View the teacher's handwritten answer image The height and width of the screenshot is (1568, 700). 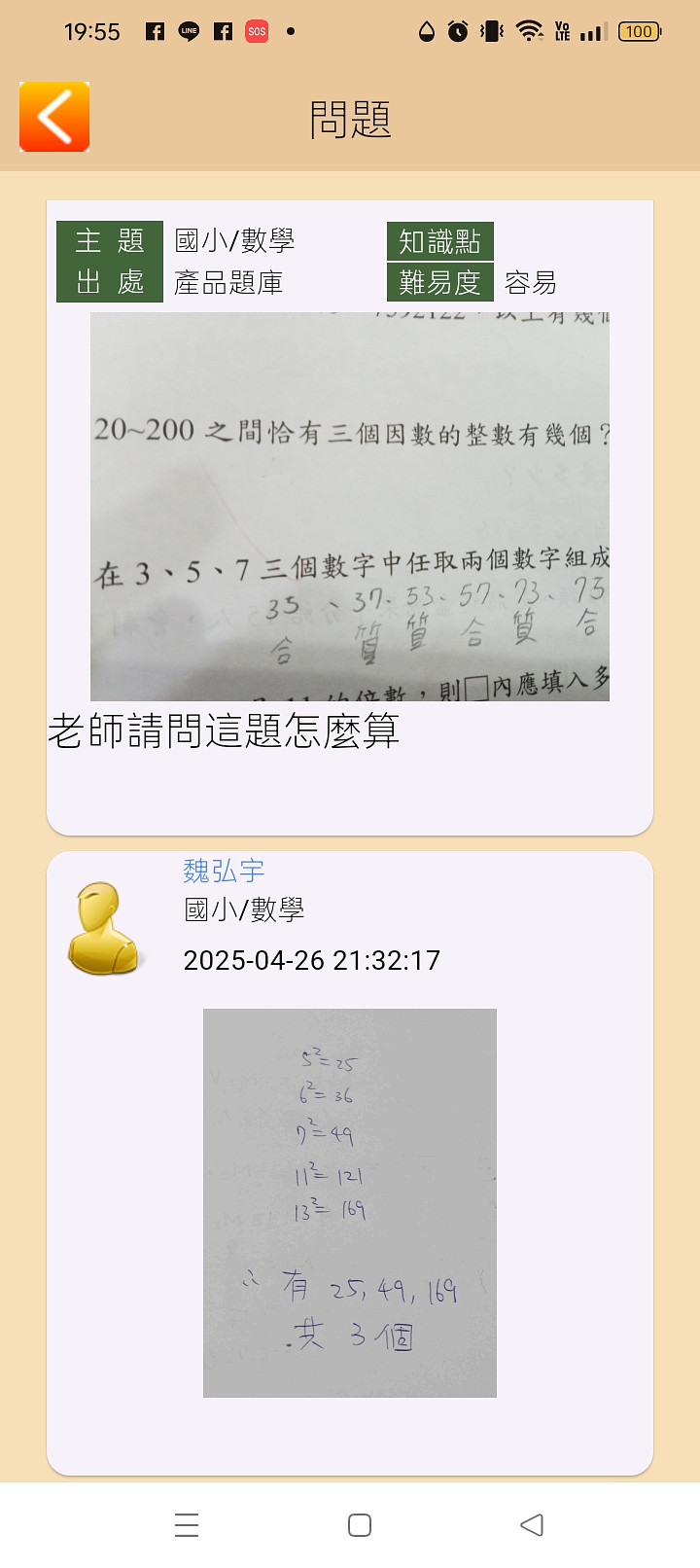click(349, 1202)
